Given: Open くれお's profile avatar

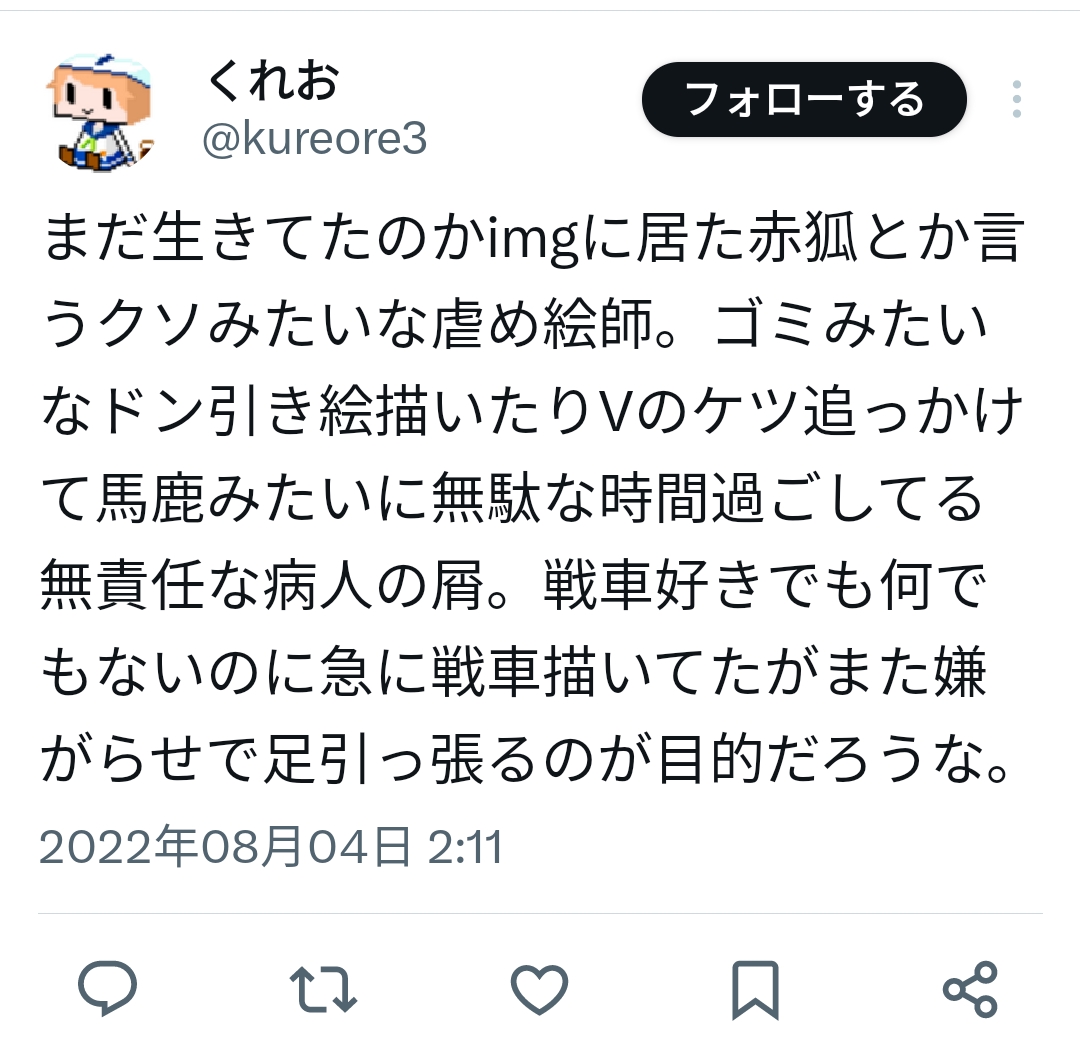Looking at the screenshot, I should coord(98,109).
